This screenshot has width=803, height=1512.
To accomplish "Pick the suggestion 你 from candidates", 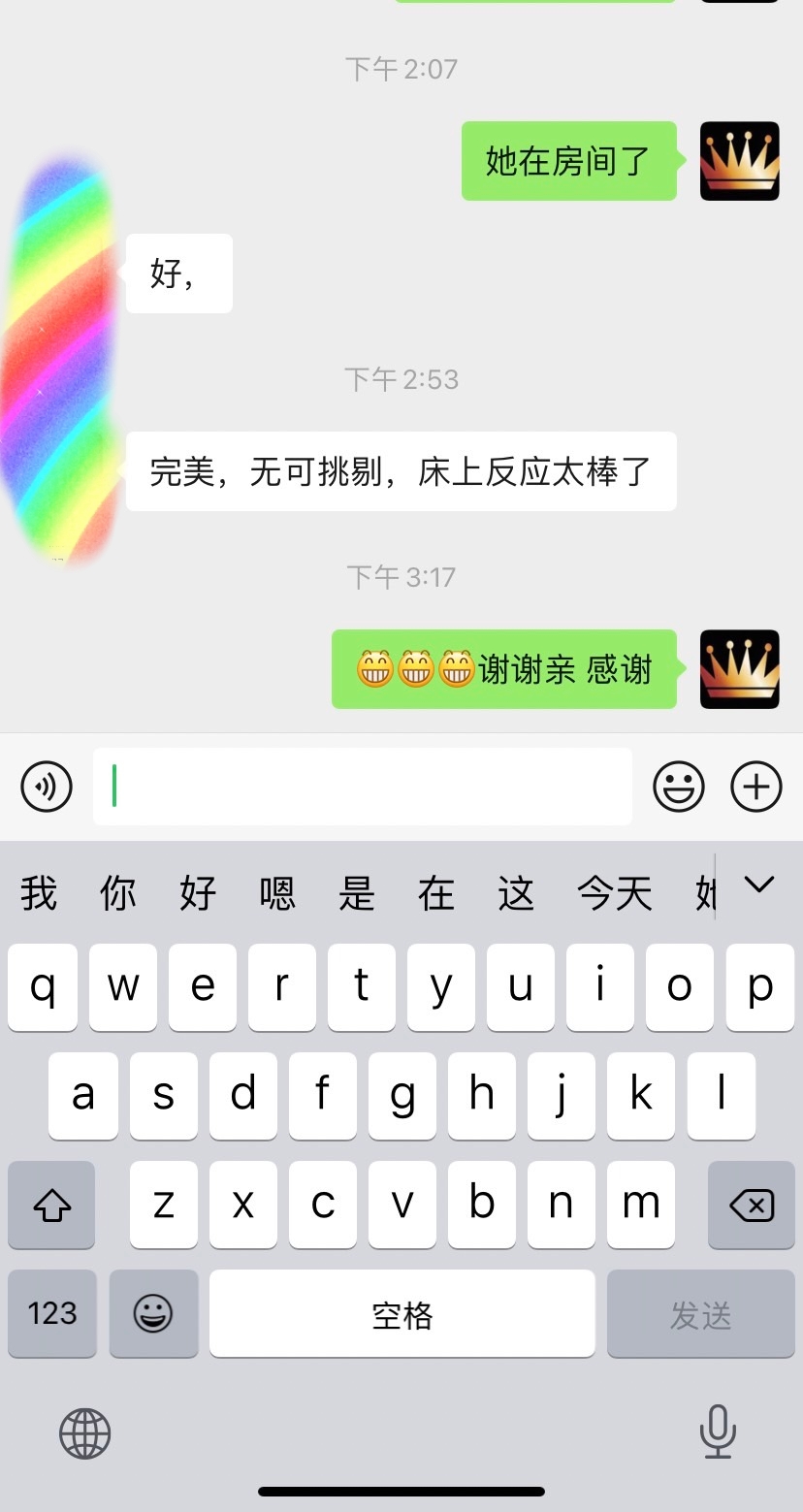I will (x=118, y=893).
